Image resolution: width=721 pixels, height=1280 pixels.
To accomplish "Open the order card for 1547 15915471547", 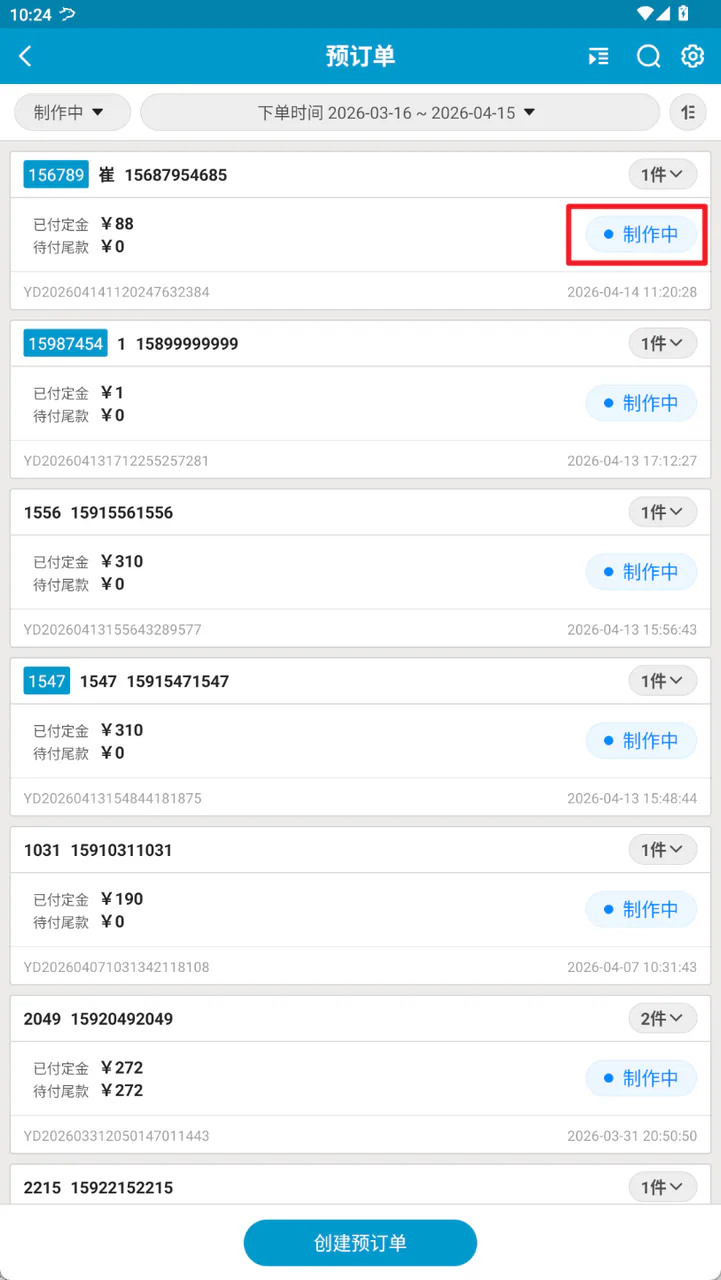I will tap(360, 736).
